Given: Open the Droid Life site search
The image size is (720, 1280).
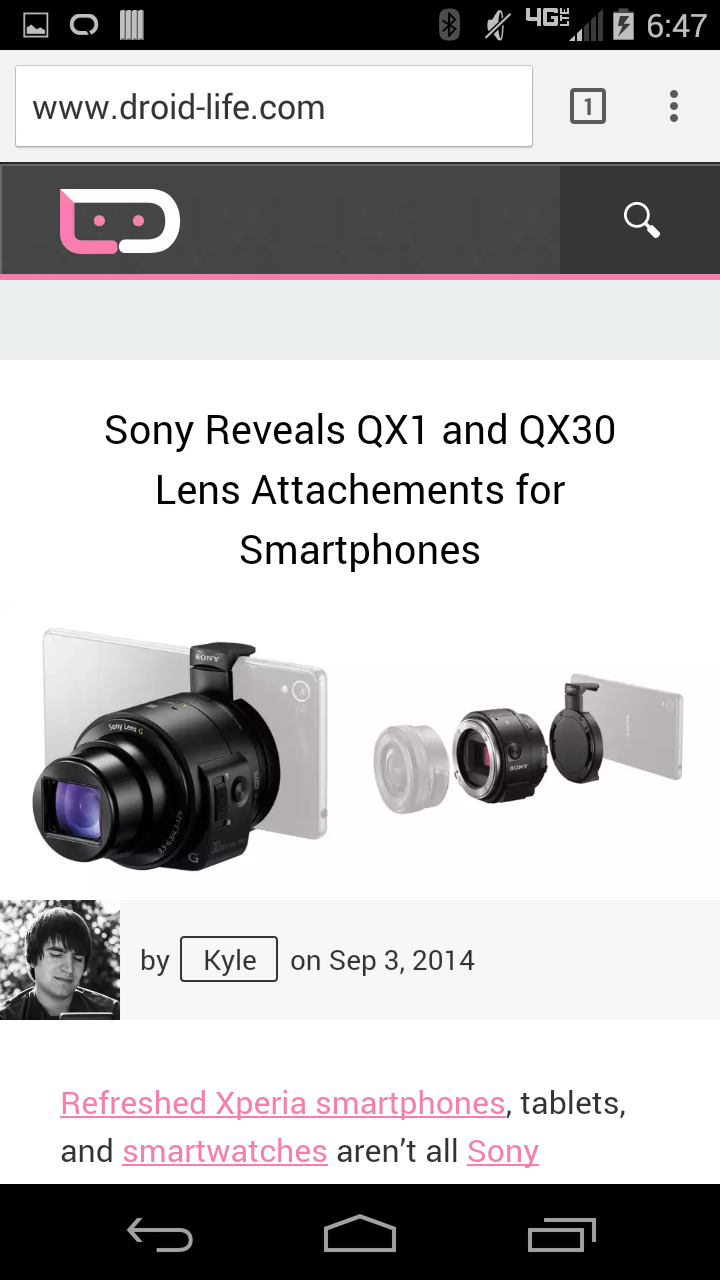Looking at the screenshot, I should [641, 219].
